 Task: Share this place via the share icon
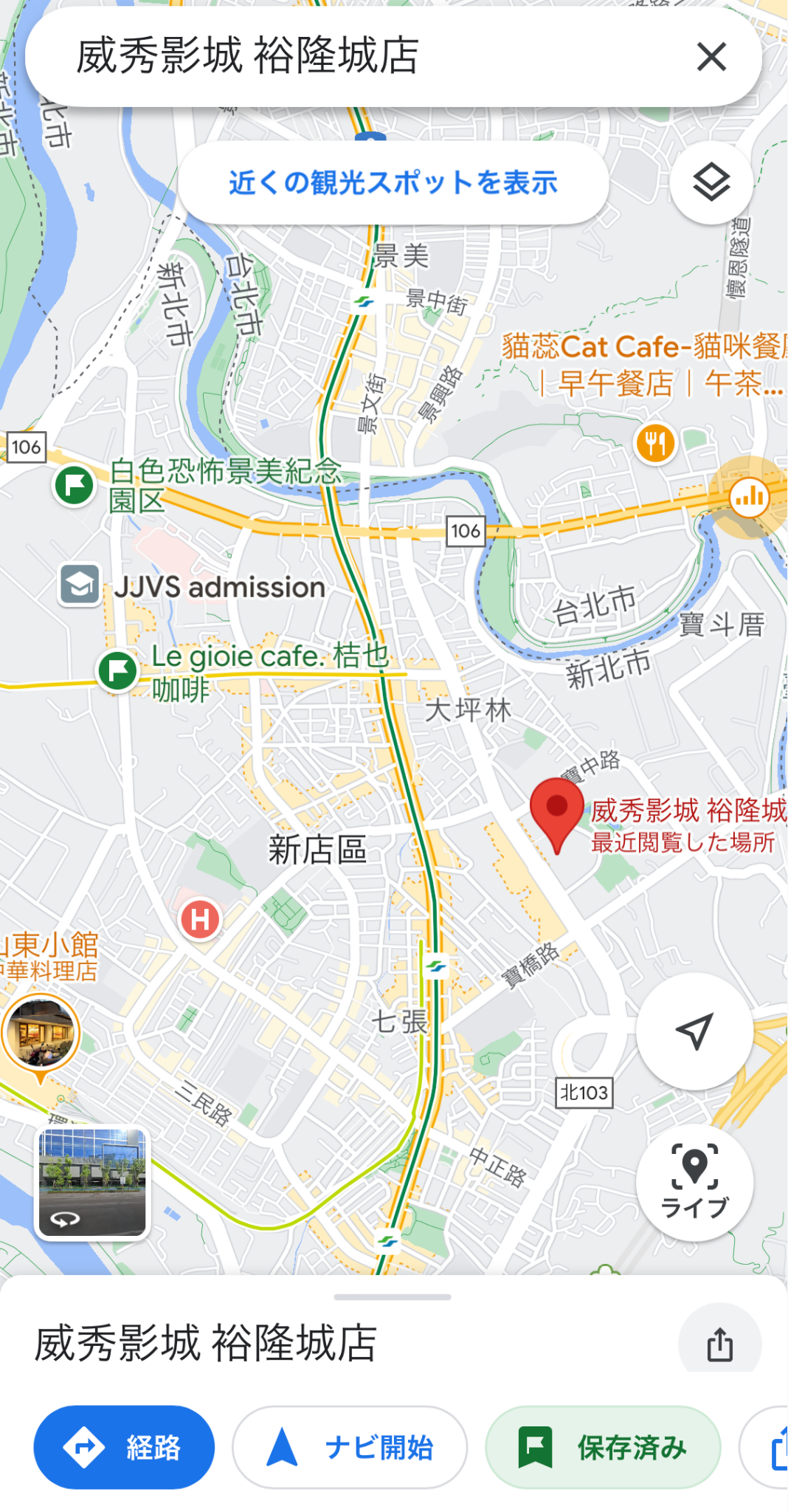click(x=719, y=1343)
